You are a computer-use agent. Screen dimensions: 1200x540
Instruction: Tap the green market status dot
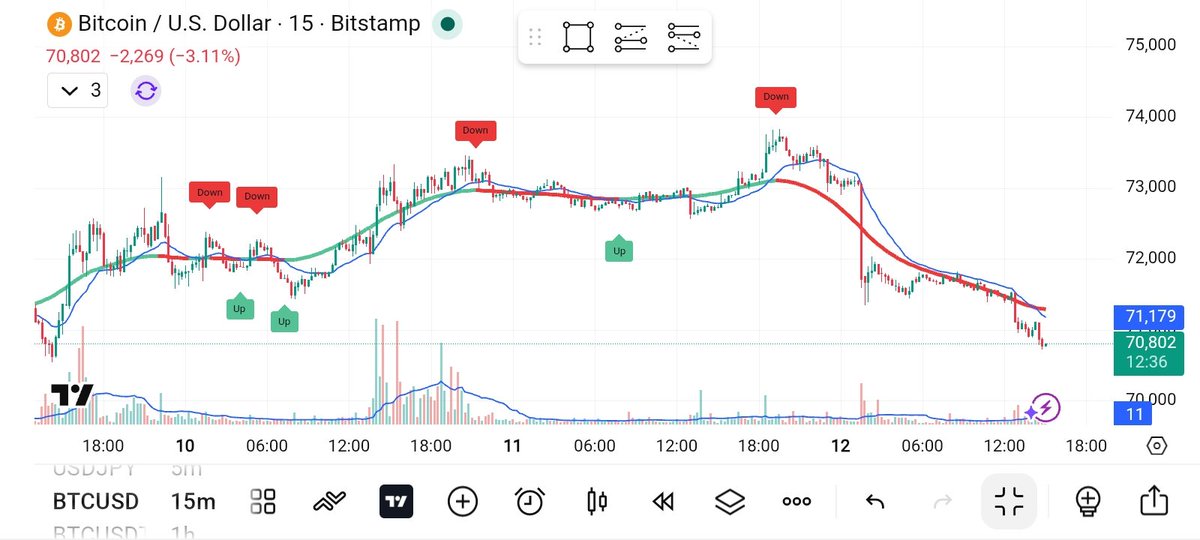point(448,24)
